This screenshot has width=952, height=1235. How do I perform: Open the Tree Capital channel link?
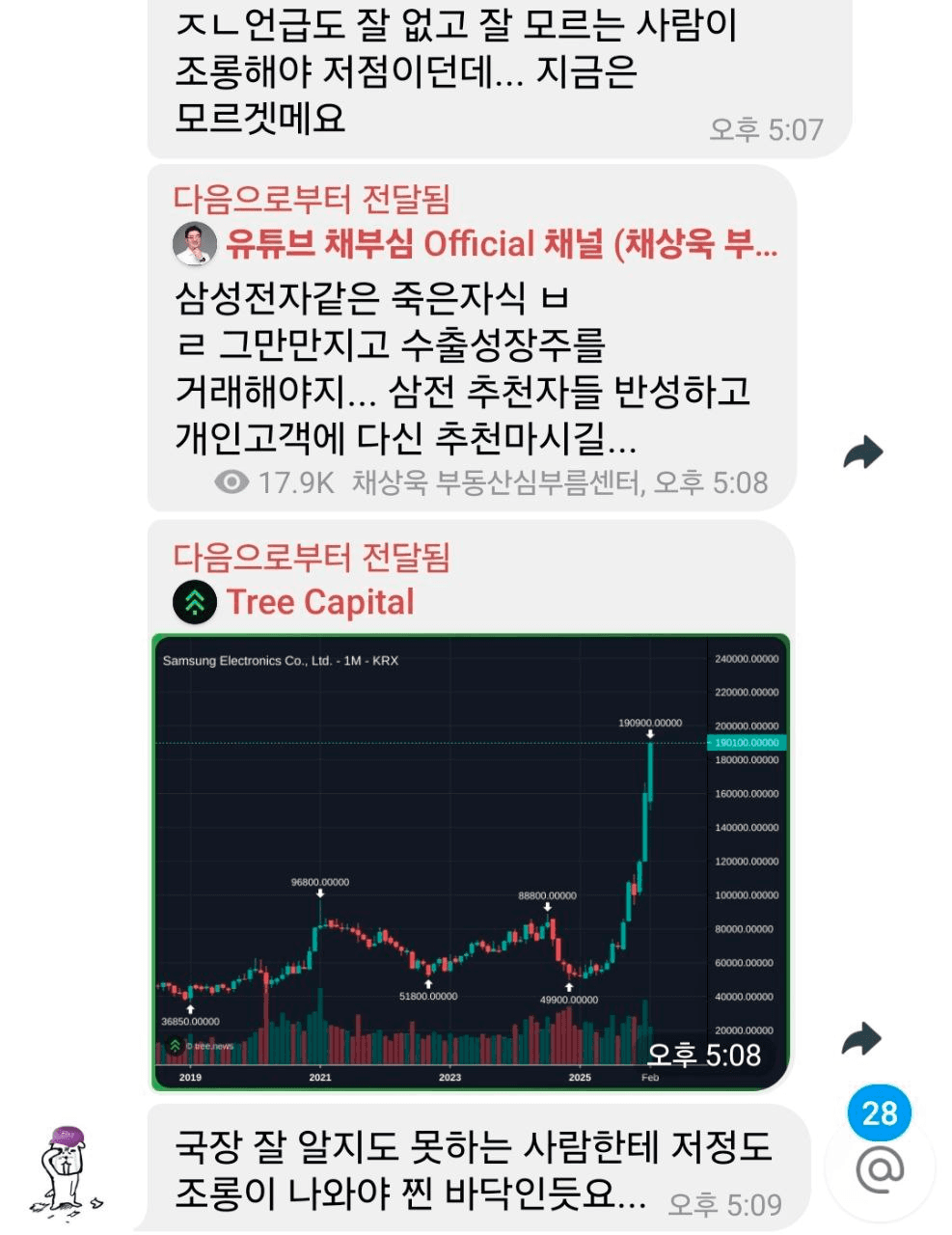(x=319, y=602)
